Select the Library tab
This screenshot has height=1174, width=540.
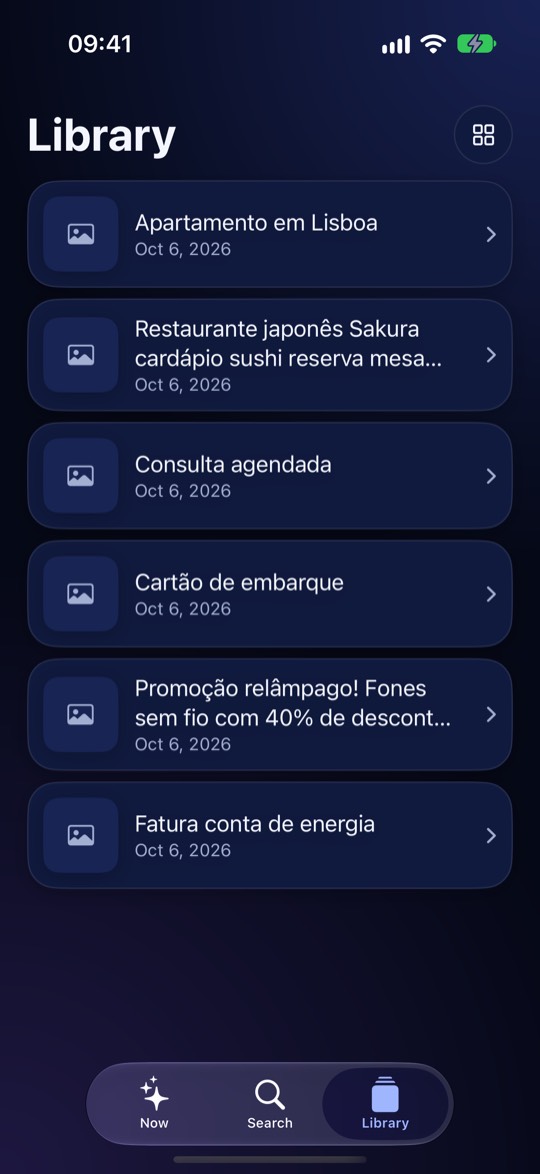385,1104
